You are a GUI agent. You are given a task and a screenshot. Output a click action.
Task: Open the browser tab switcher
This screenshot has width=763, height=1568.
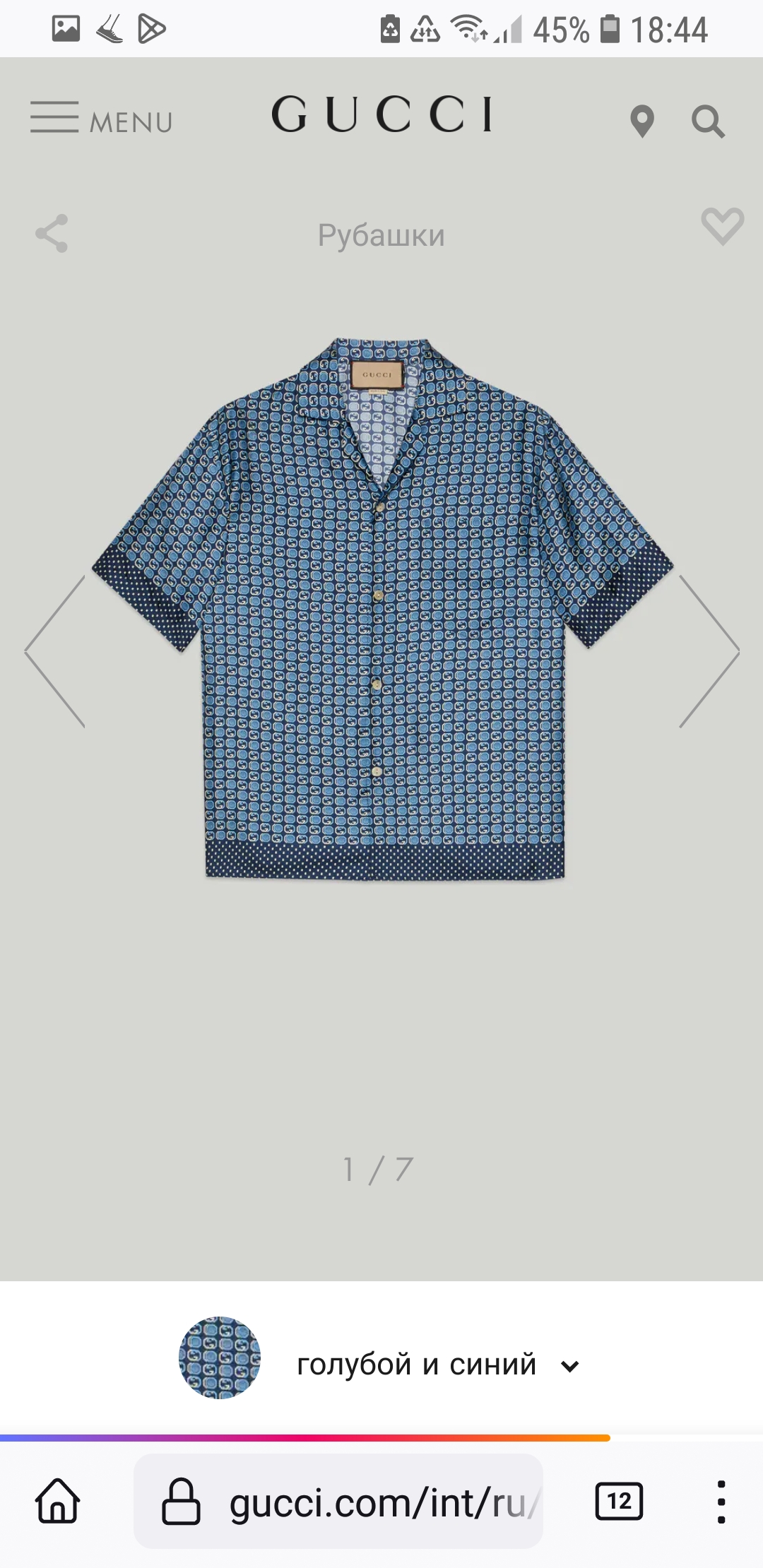[619, 1500]
